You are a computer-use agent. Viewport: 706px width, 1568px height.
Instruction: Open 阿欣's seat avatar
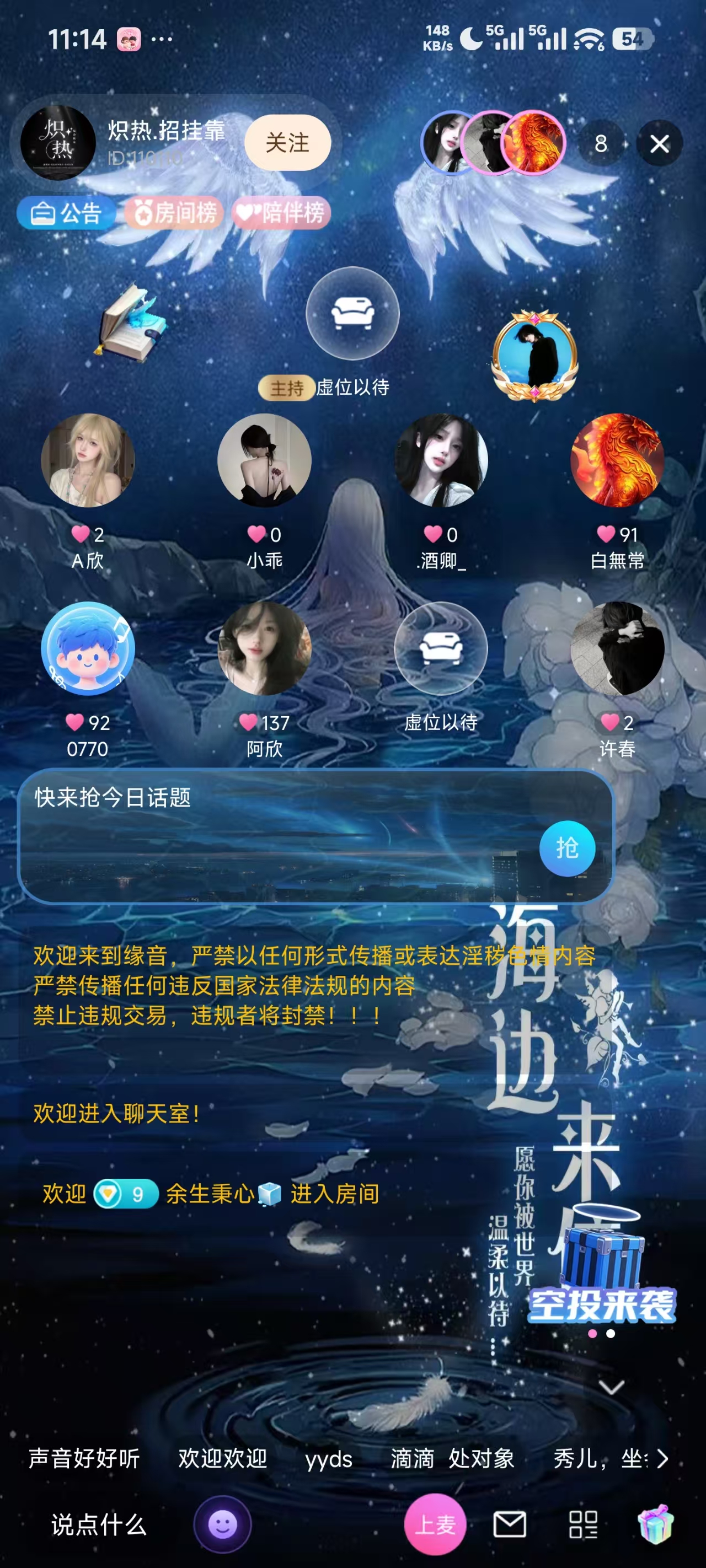click(264, 649)
